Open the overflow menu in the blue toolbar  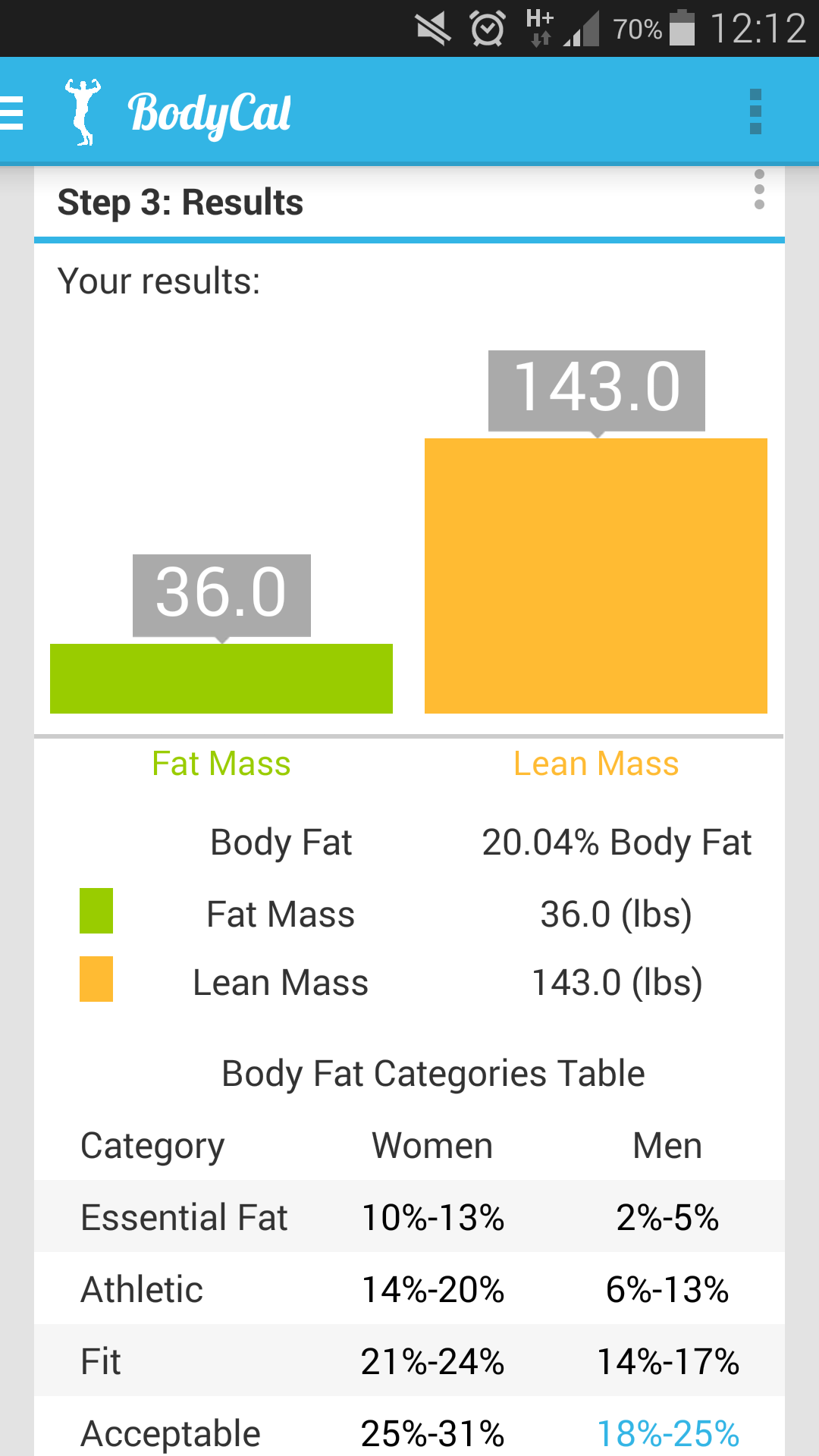(754, 112)
